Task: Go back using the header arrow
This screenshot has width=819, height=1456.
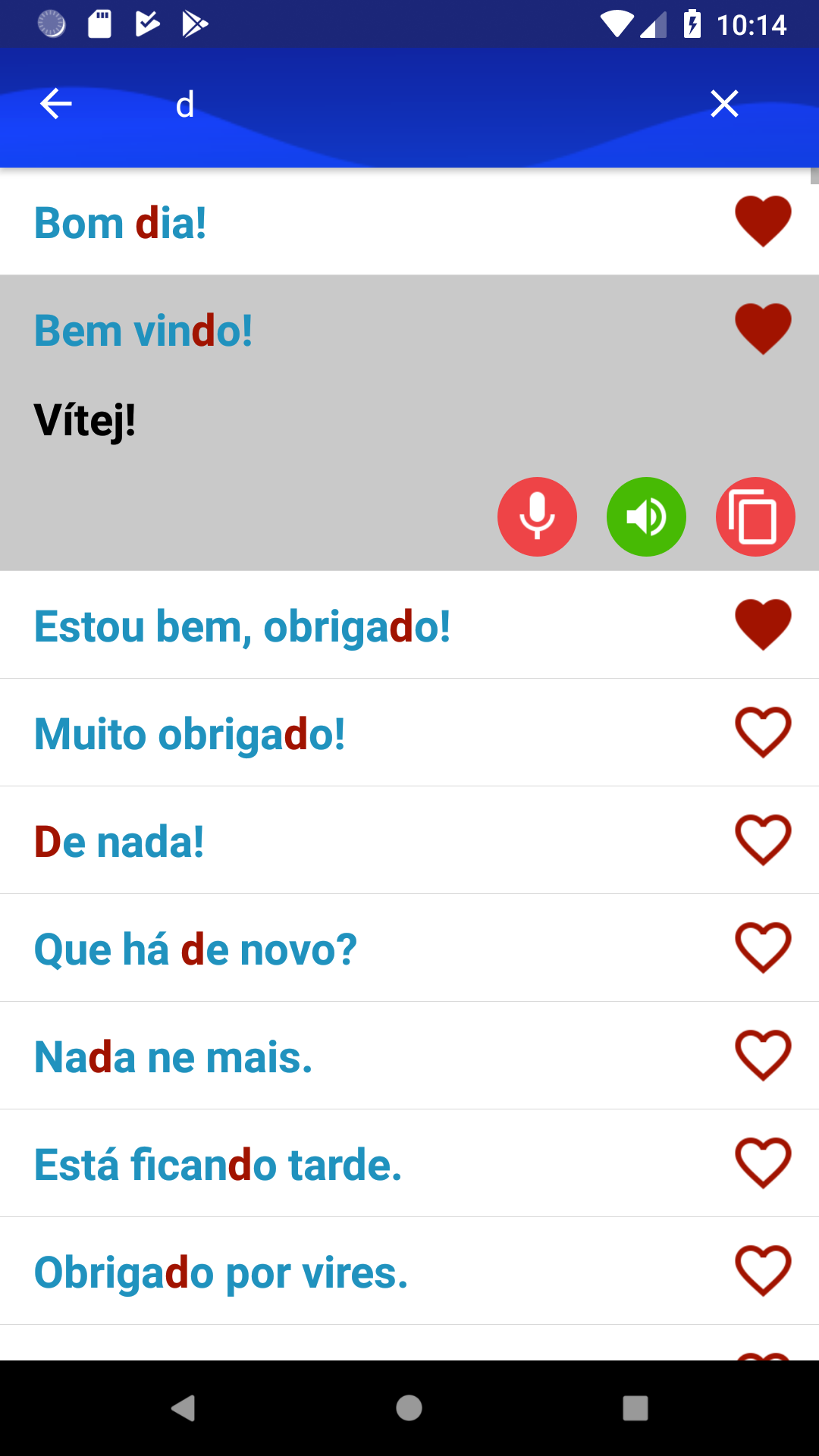Action: [55, 104]
